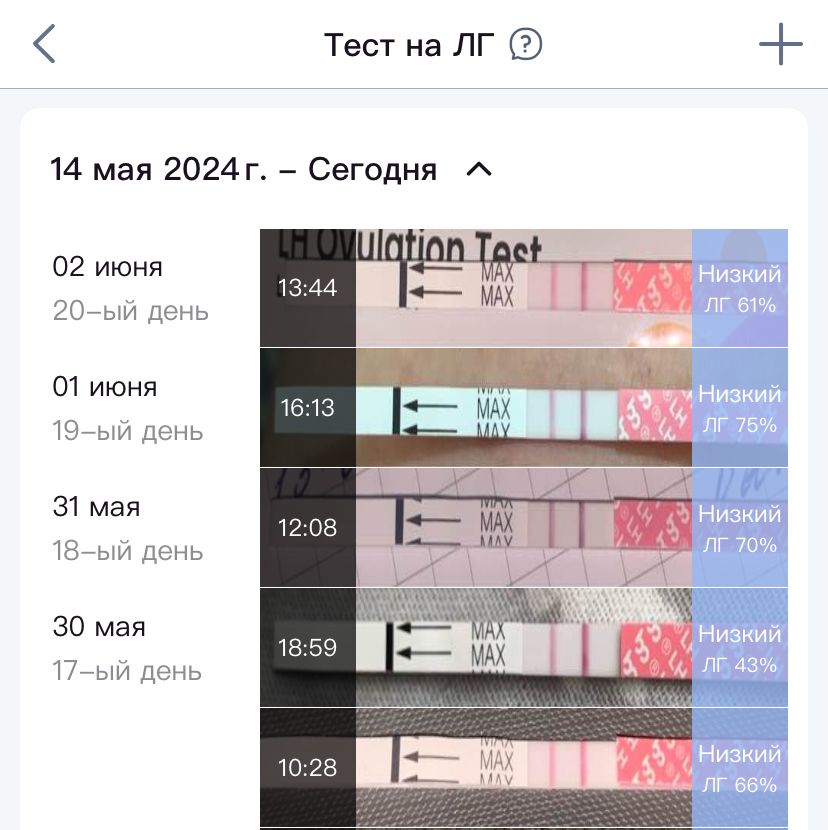This screenshot has width=828, height=830.
Task: Open details for the 01 июня record
Action: click(106, 407)
